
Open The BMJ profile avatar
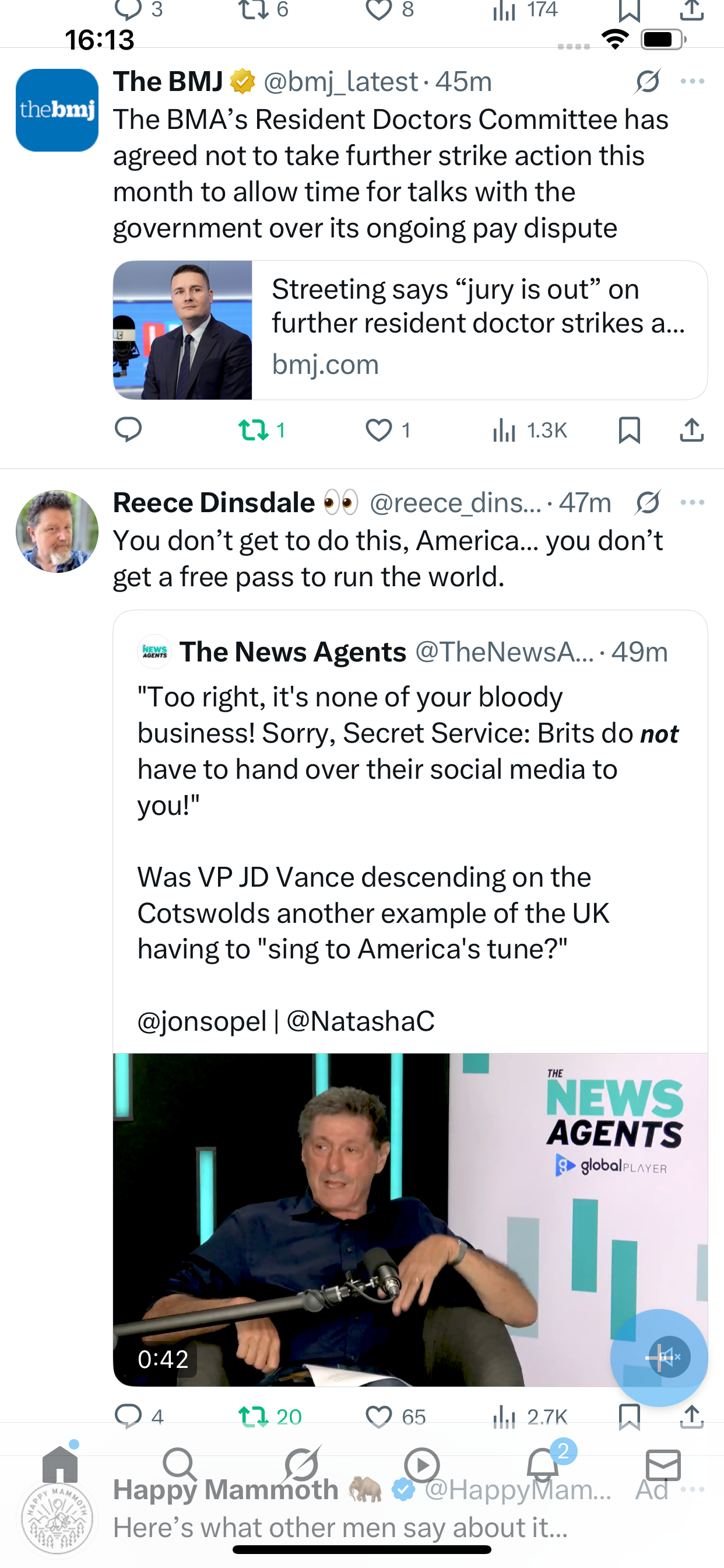57,110
